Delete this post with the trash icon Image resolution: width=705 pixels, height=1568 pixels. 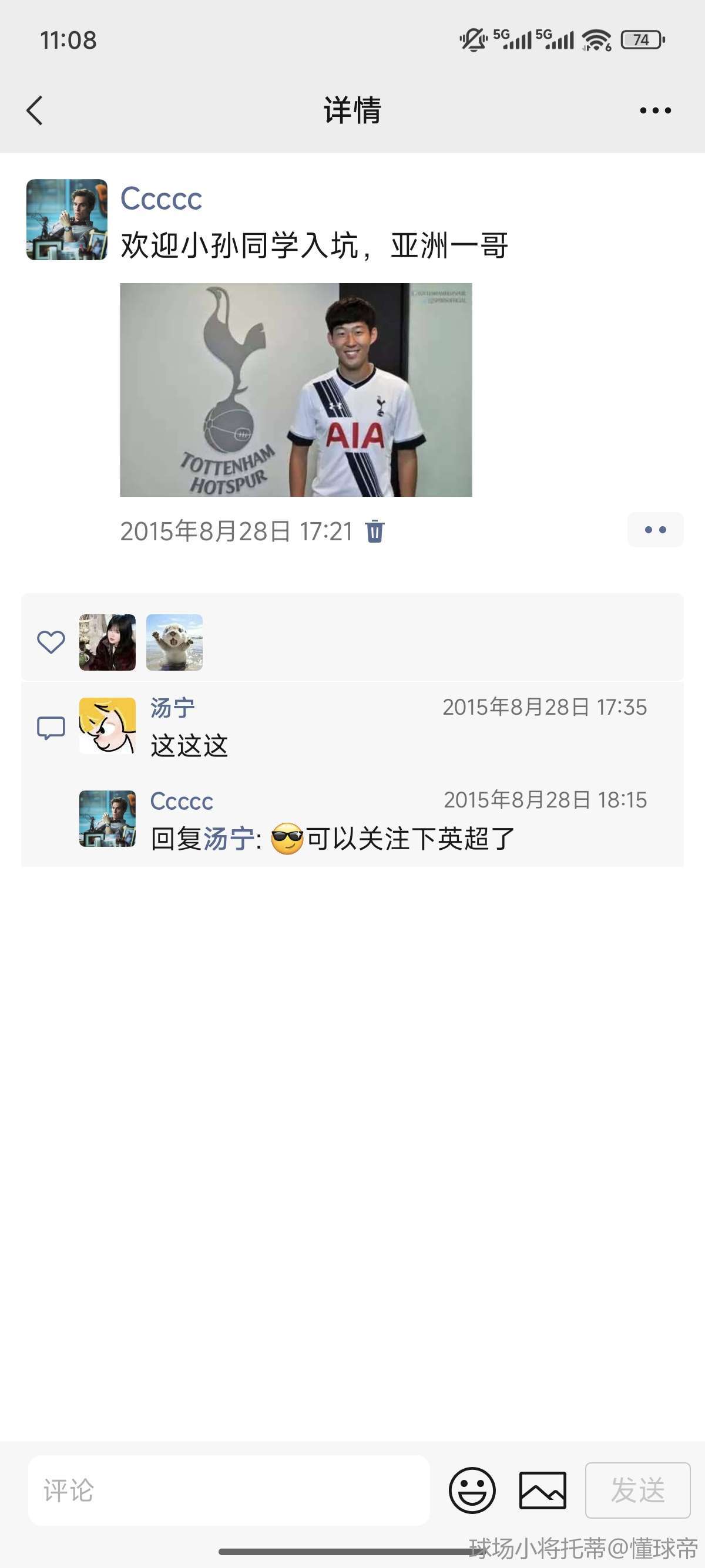point(375,531)
